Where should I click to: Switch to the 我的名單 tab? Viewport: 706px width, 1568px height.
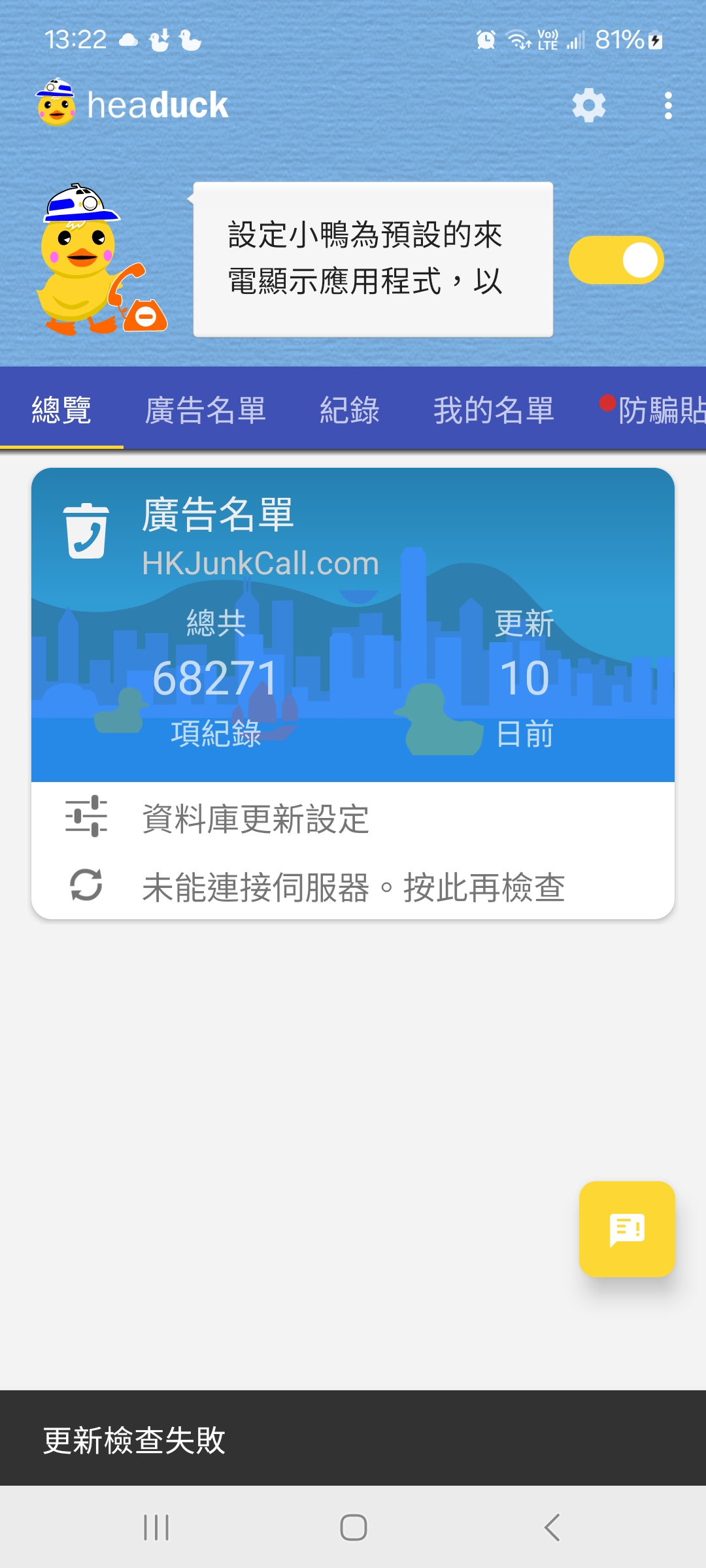tap(494, 410)
